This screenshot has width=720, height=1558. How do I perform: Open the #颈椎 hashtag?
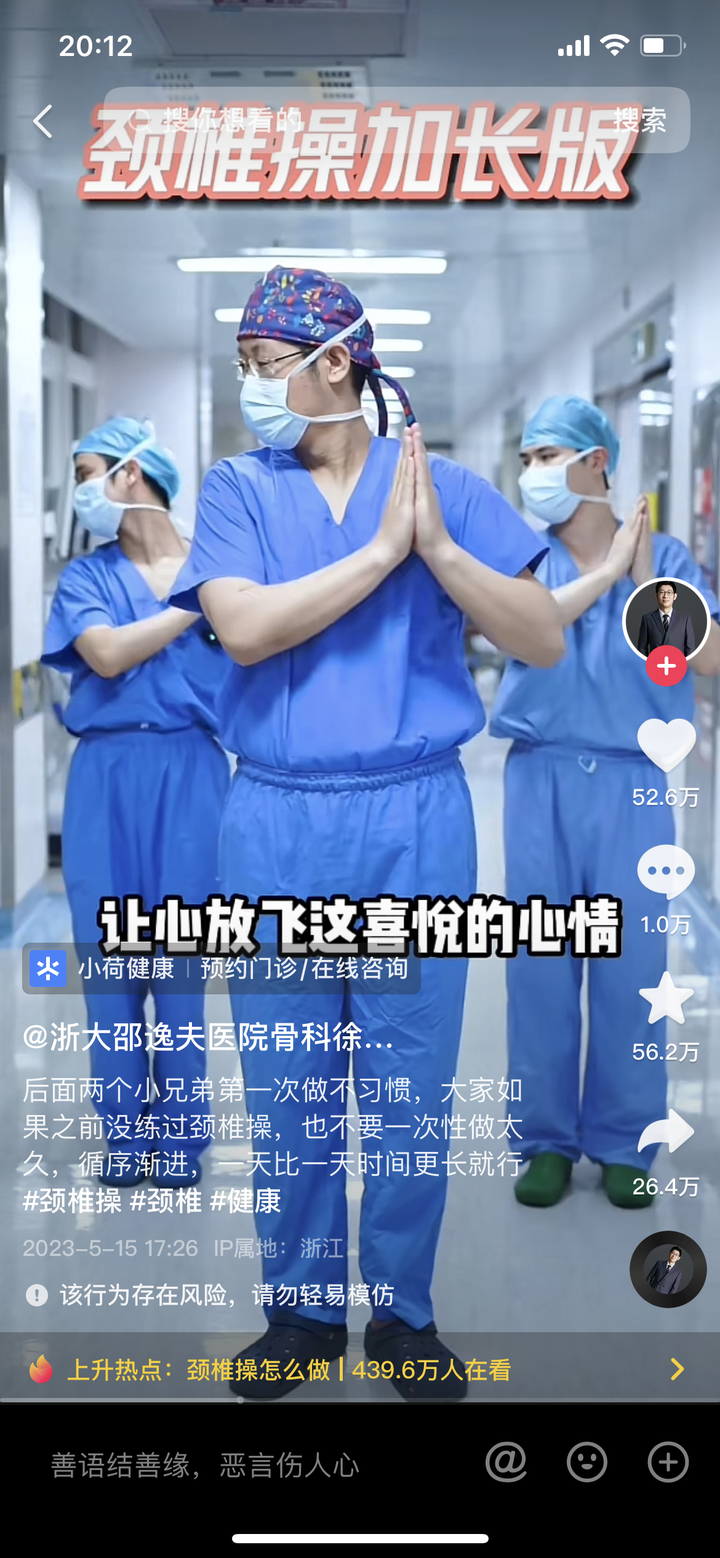[166, 1200]
